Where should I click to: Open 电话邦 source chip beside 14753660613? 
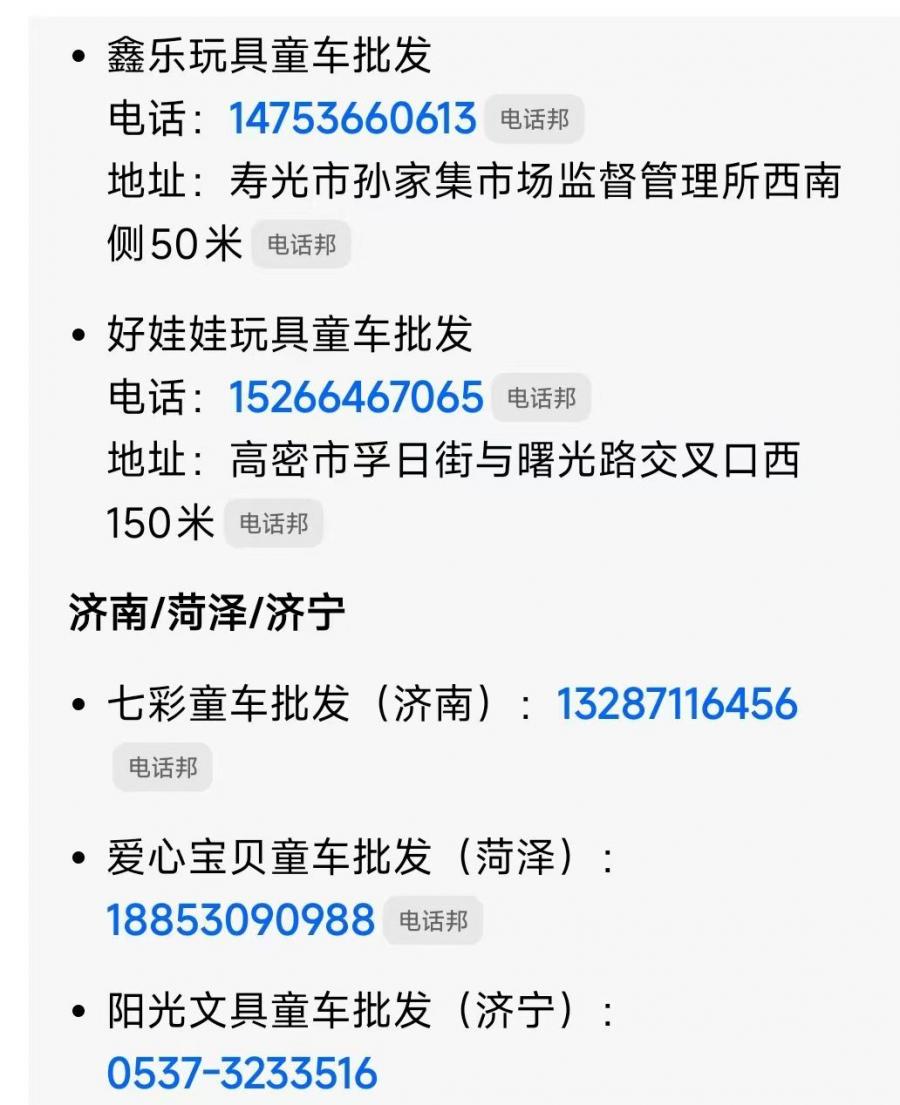(x=534, y=120)
